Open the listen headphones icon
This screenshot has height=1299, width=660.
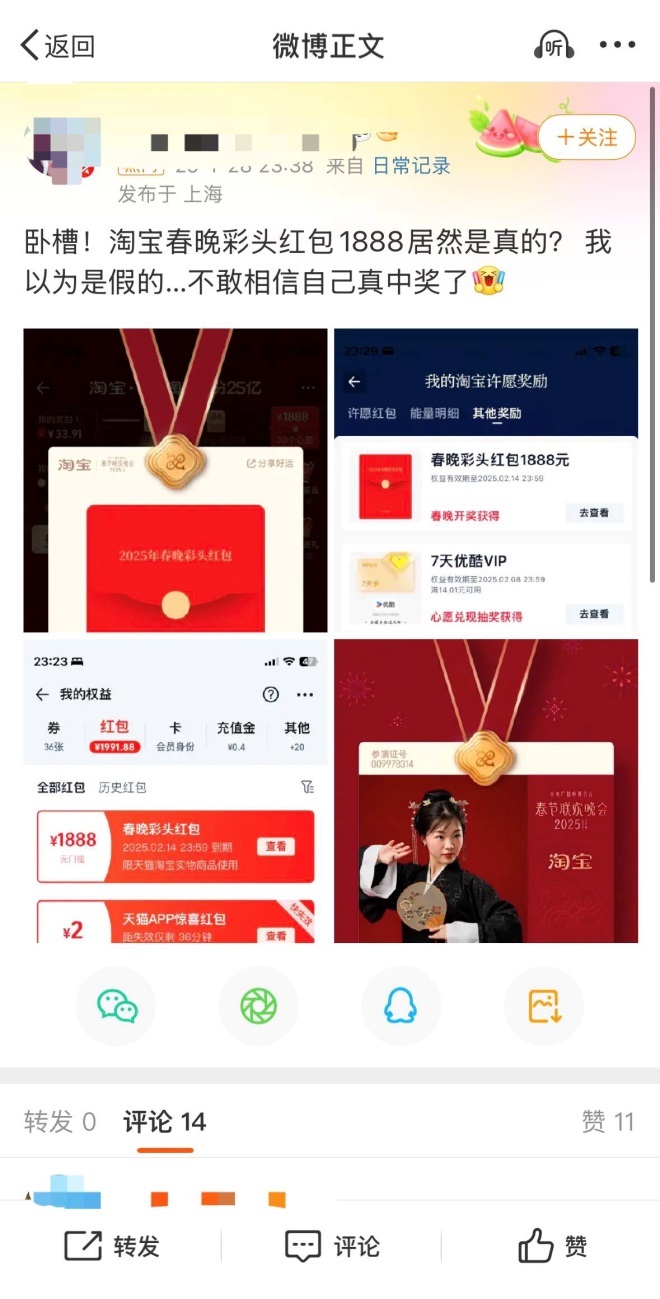pyautogui.click(x=553, y=46)
